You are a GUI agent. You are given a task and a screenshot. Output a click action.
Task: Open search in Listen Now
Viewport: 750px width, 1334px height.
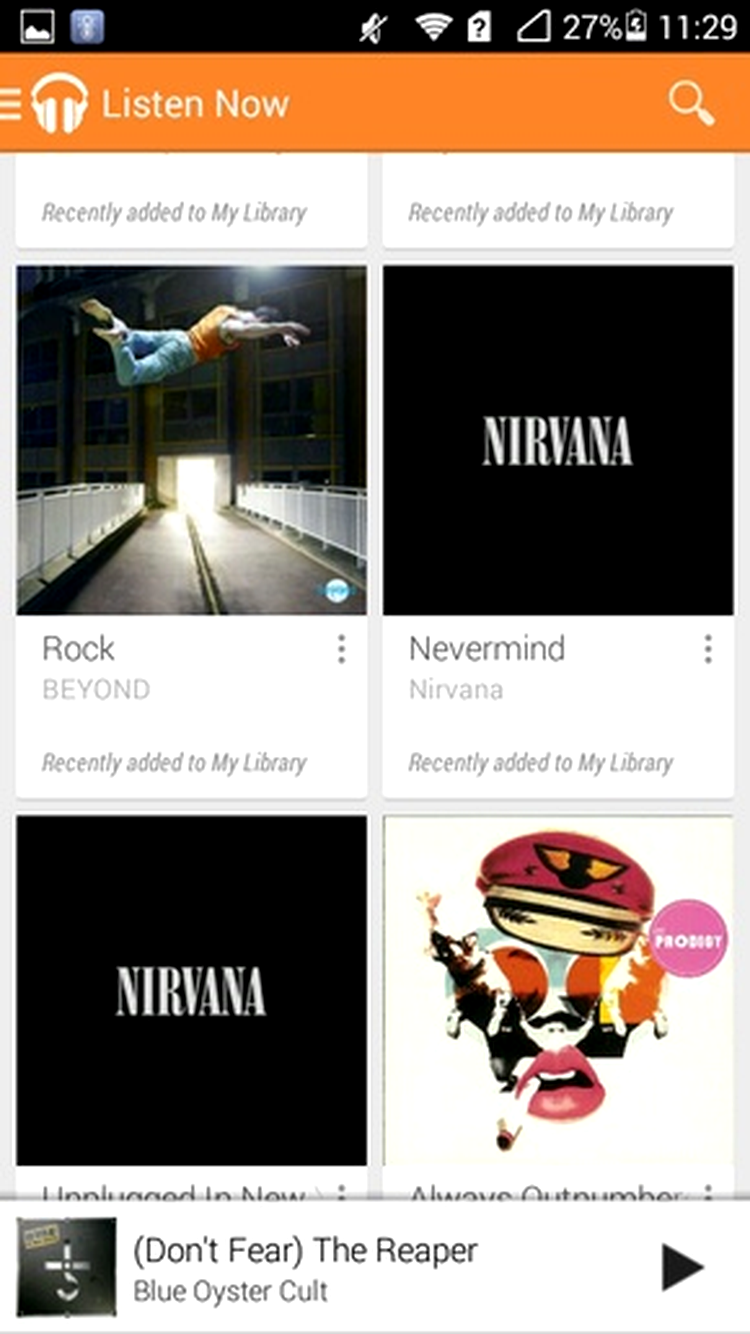[691, 103]
